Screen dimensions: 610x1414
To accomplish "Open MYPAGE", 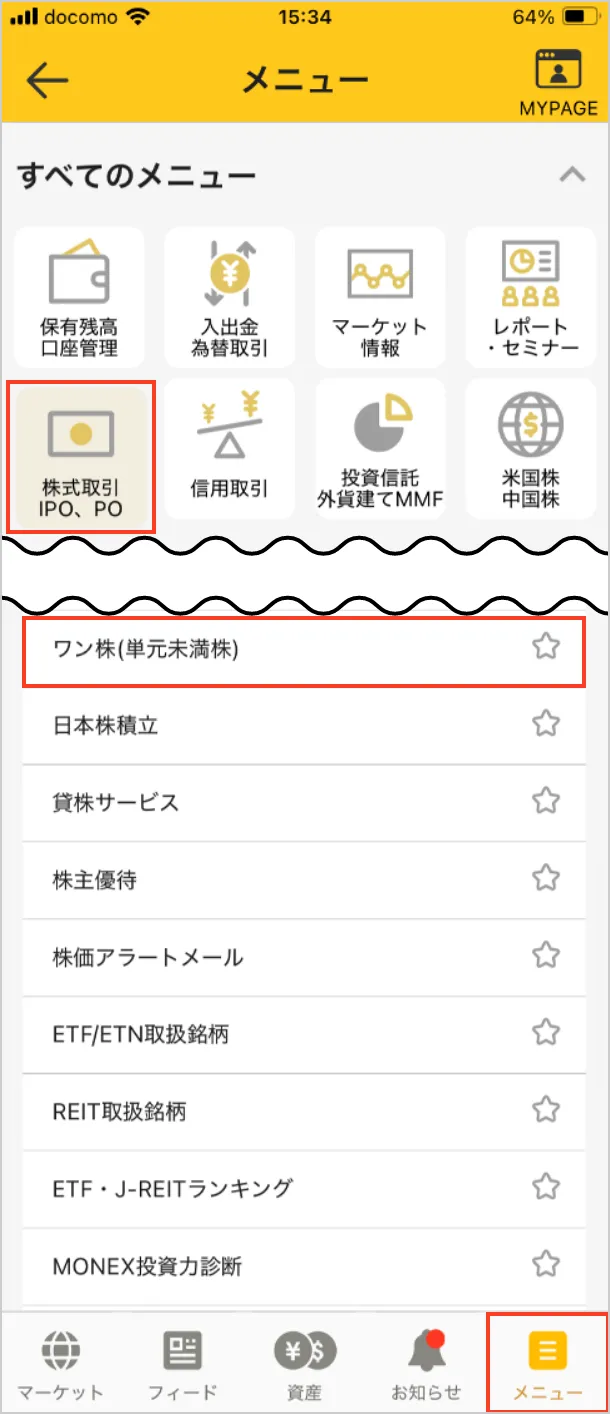I will point(558,82).
